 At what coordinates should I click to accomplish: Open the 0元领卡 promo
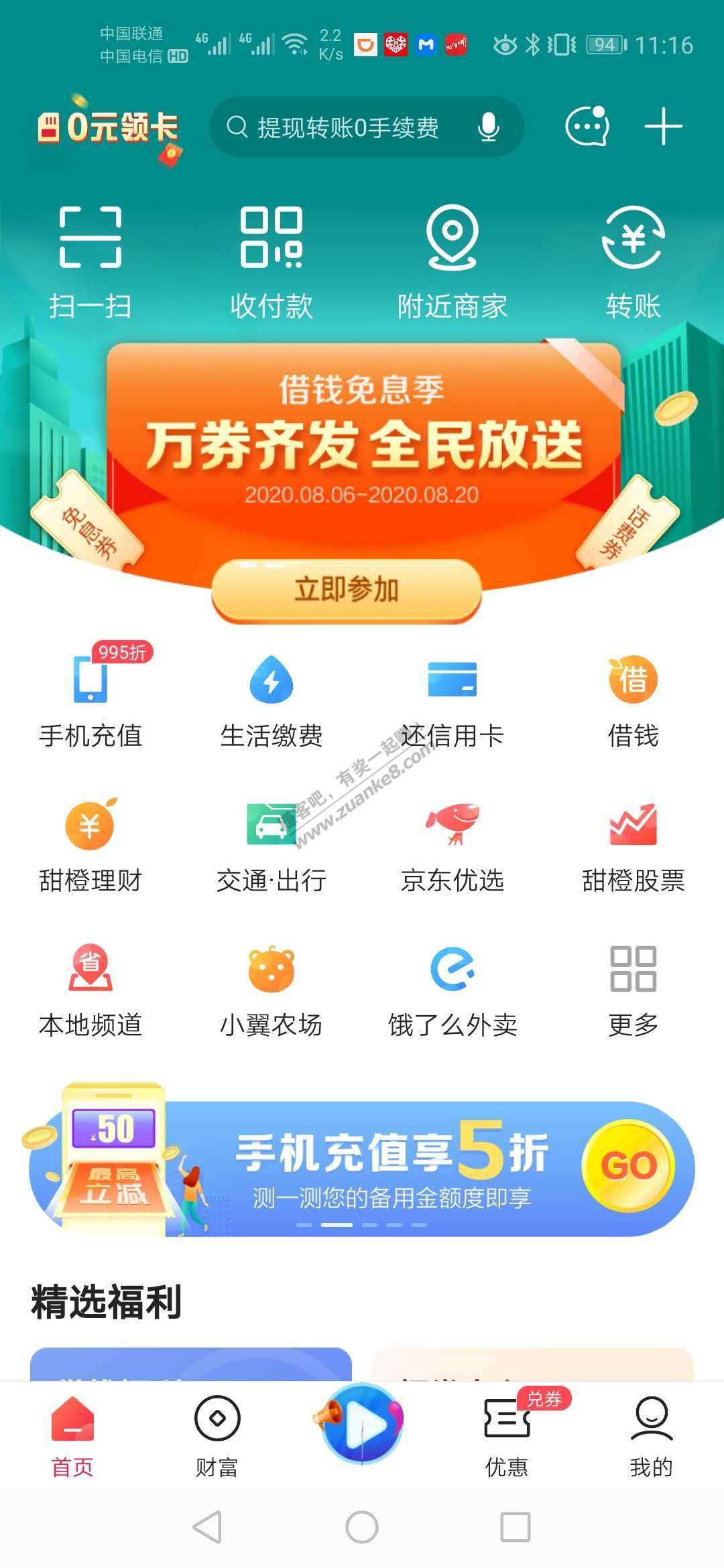109,127
